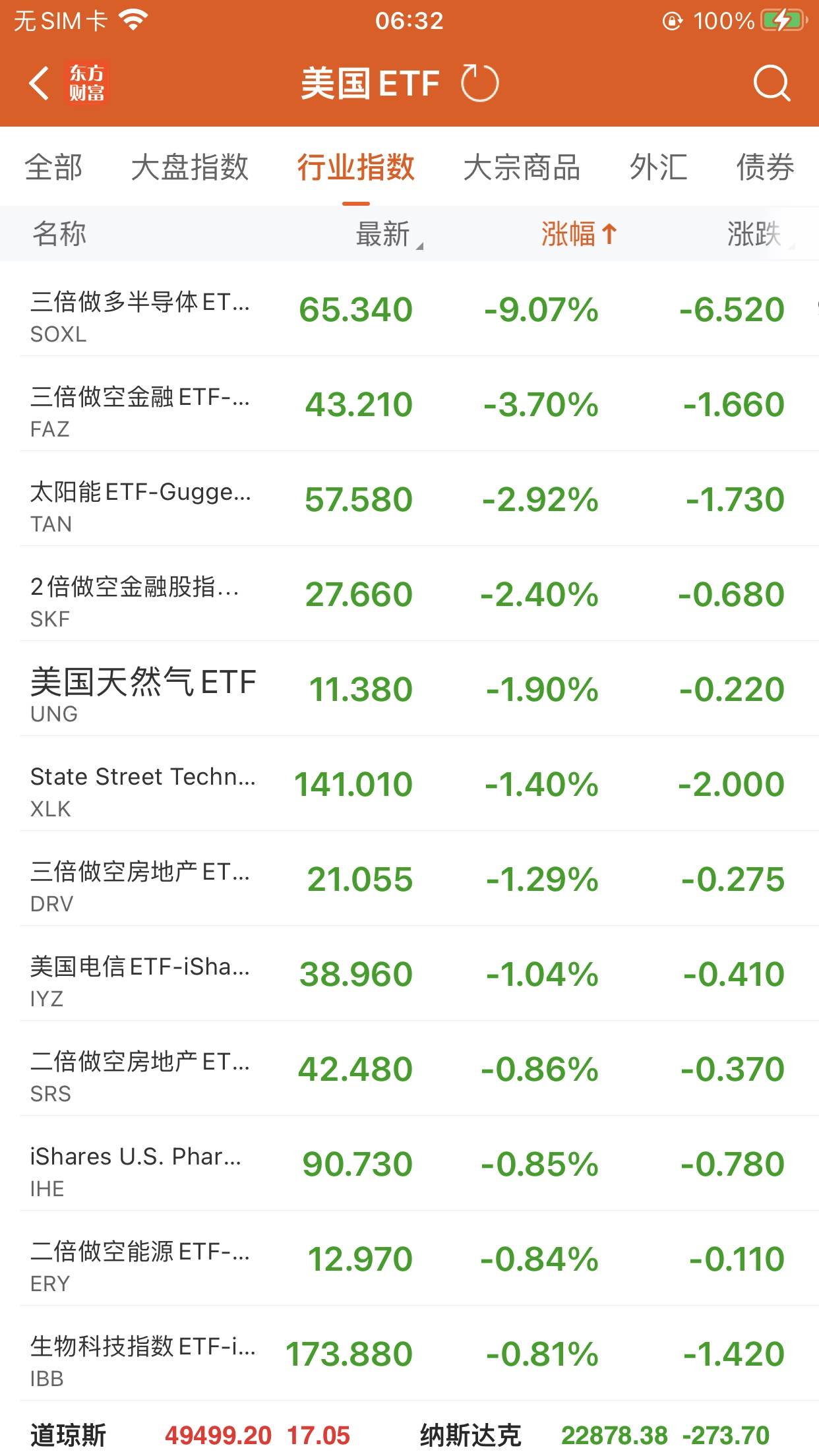
Task: View the XLK State Street quote
Action: pos(409,785)
